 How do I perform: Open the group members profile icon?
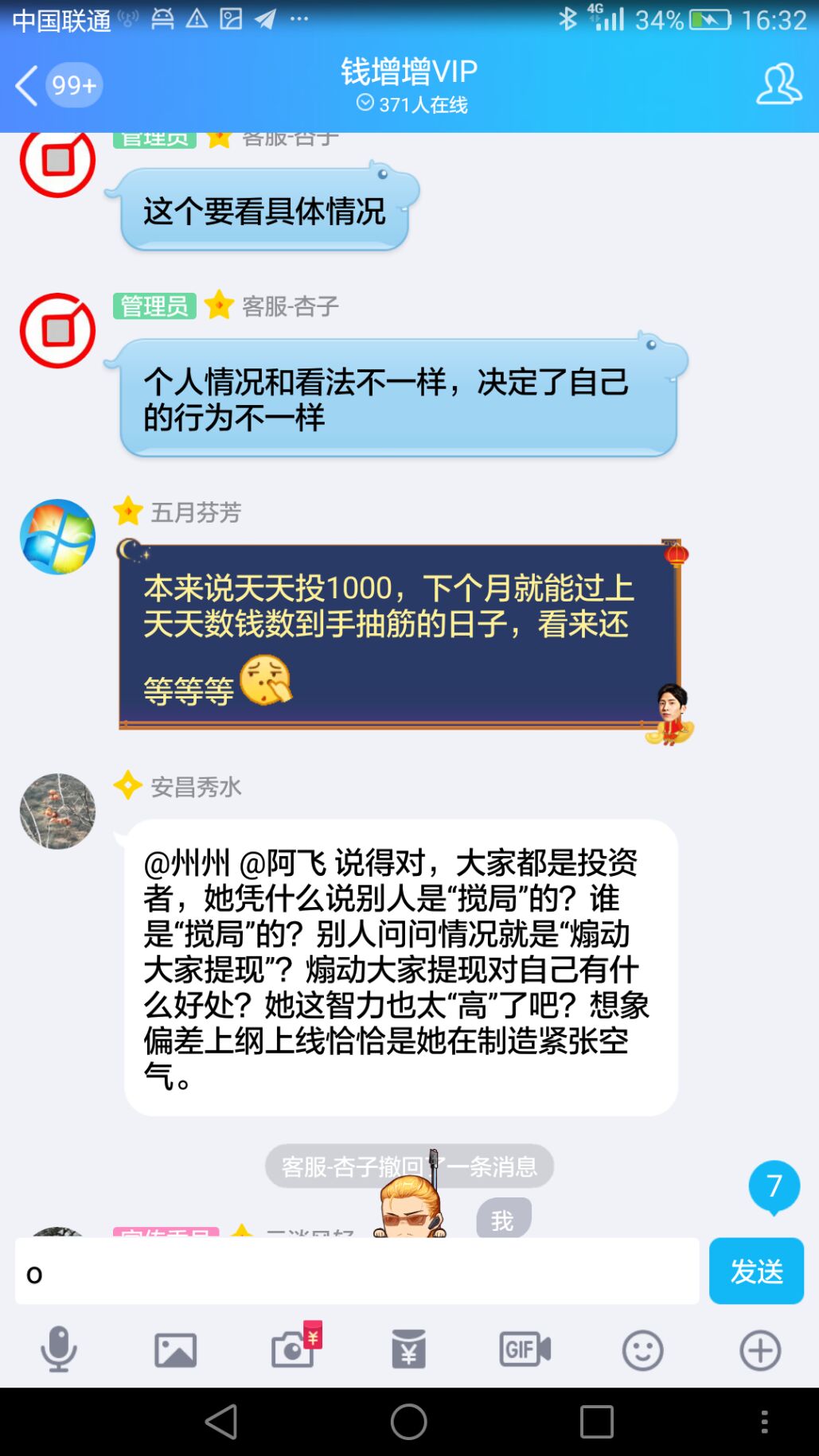tap(778, 84)
